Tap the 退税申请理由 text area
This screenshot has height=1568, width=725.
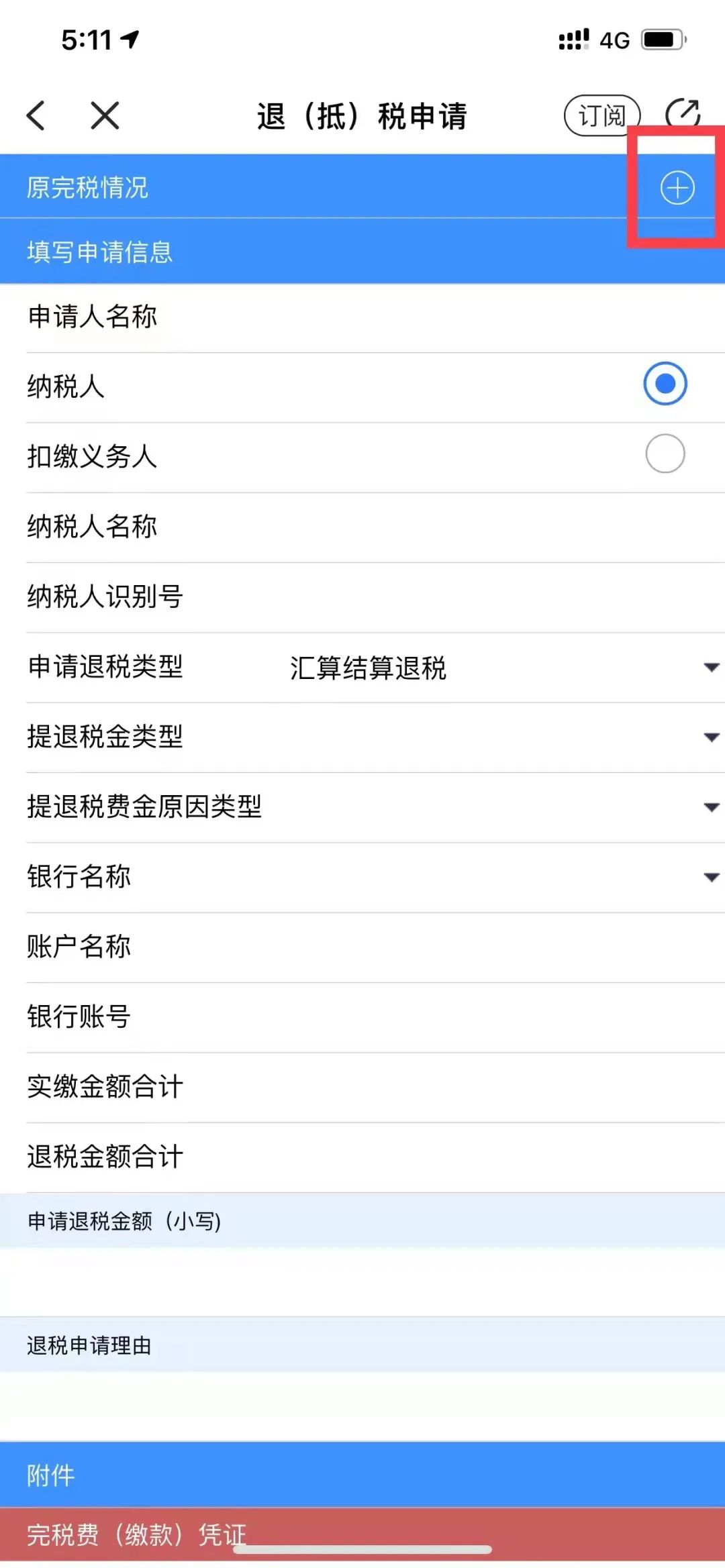point(362,1406)
